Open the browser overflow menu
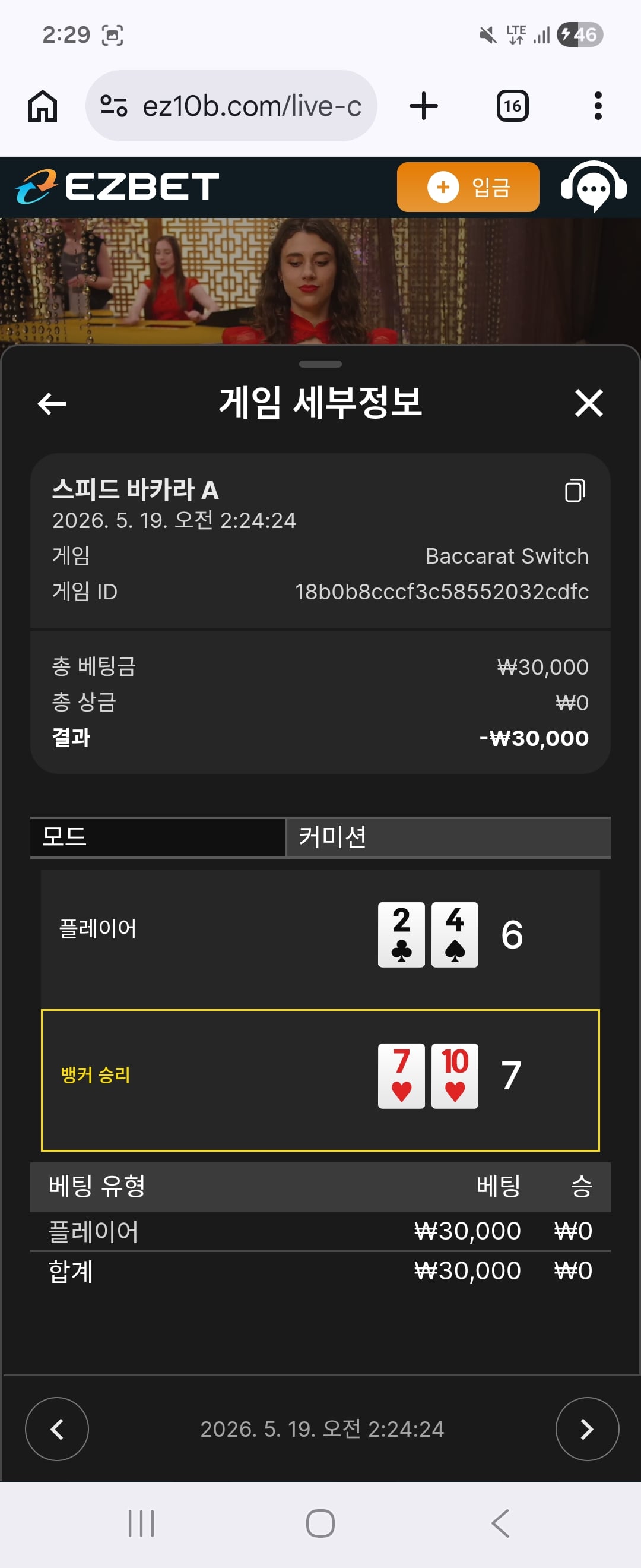Screen dimensions: 641x1568 (598, 106)
